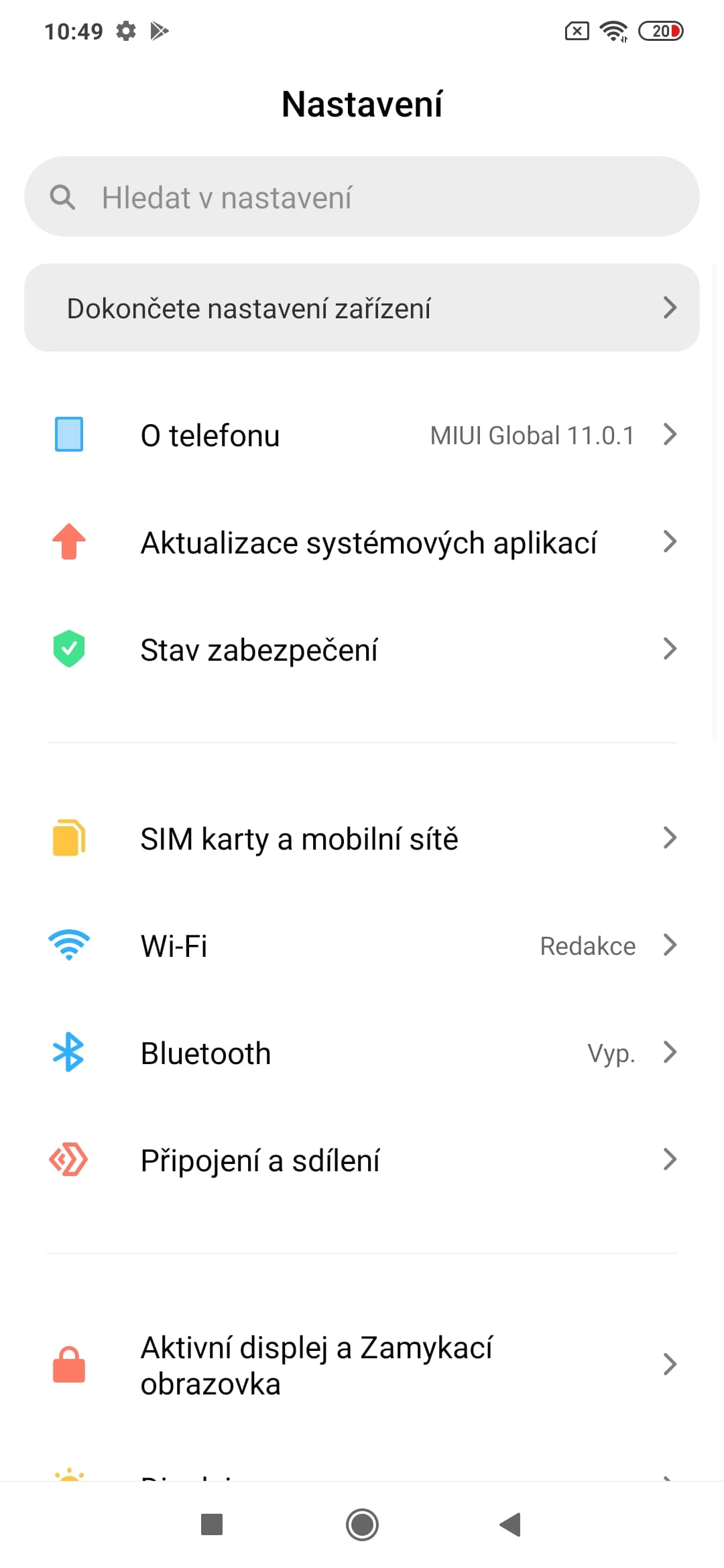
Task: Tap the system back button
Action: pos(511,1524)
